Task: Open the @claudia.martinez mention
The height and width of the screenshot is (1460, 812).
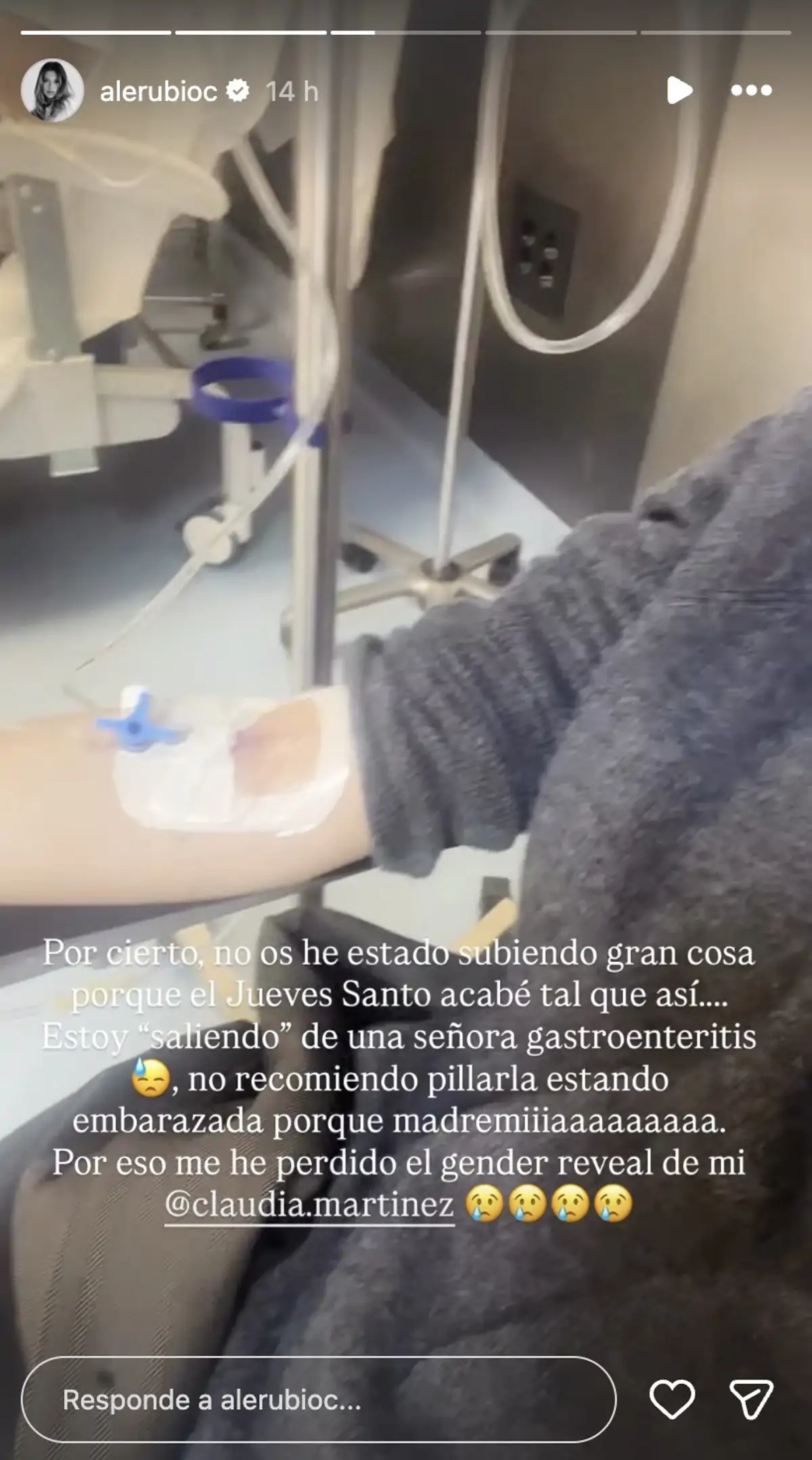Action: coord(309,1205)
